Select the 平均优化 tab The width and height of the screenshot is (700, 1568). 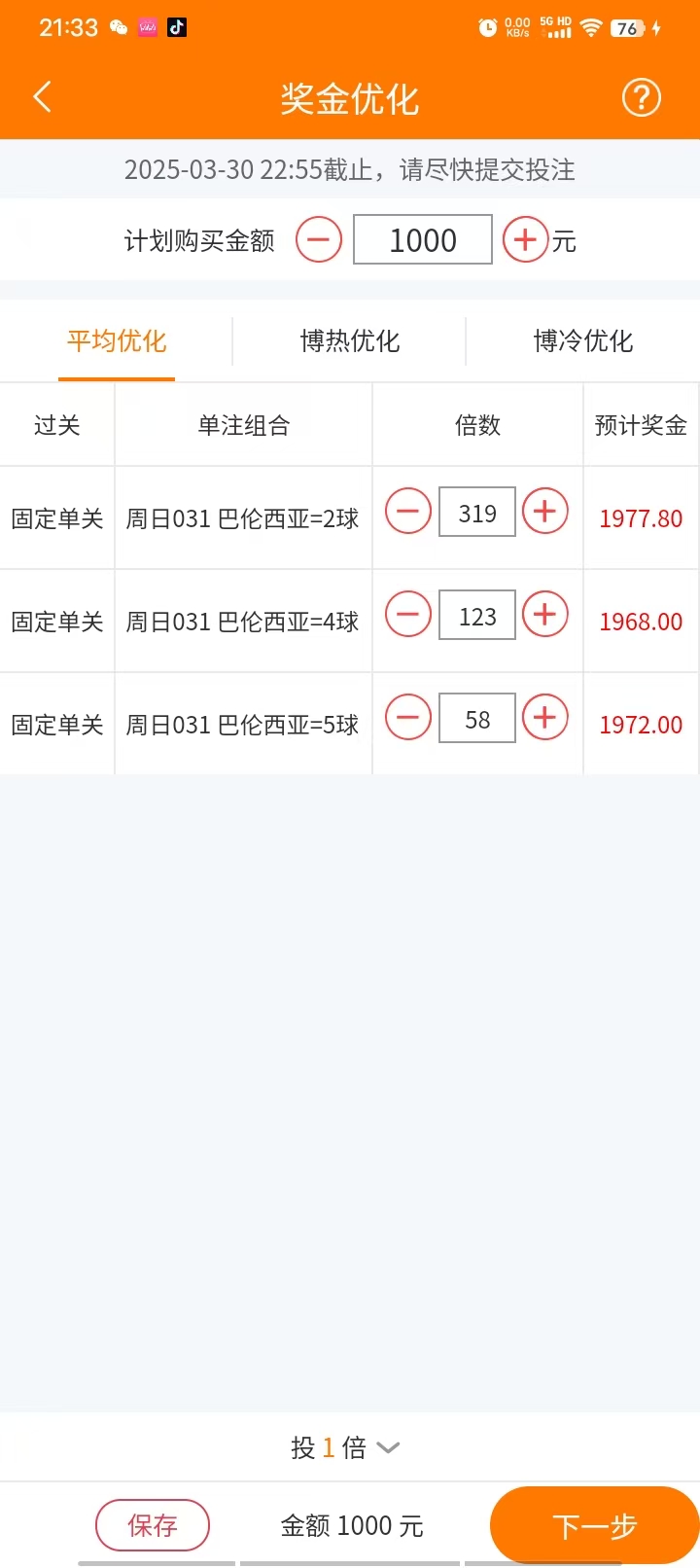(117, 341)
